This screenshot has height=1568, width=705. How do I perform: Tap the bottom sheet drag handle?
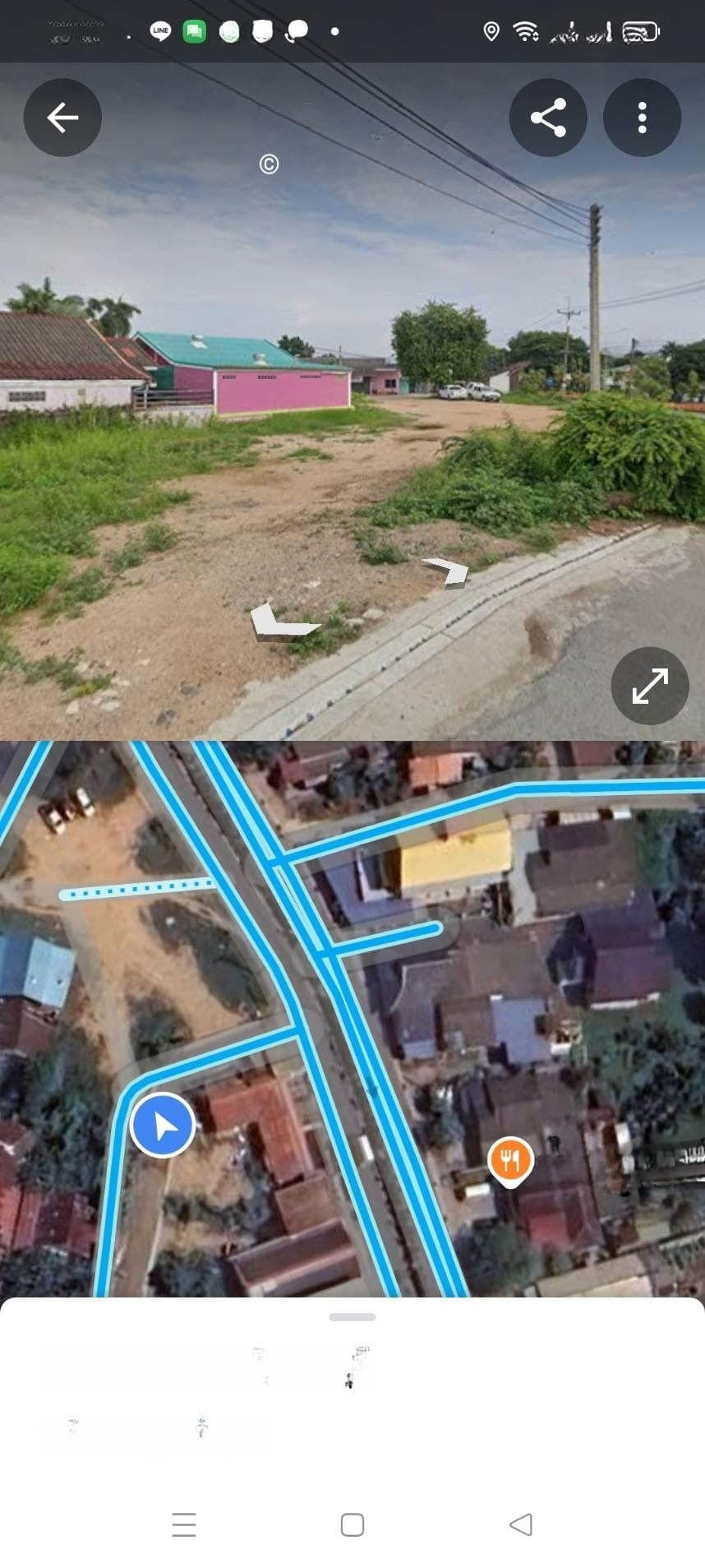pyautogui.click(x=352, y=1316)
